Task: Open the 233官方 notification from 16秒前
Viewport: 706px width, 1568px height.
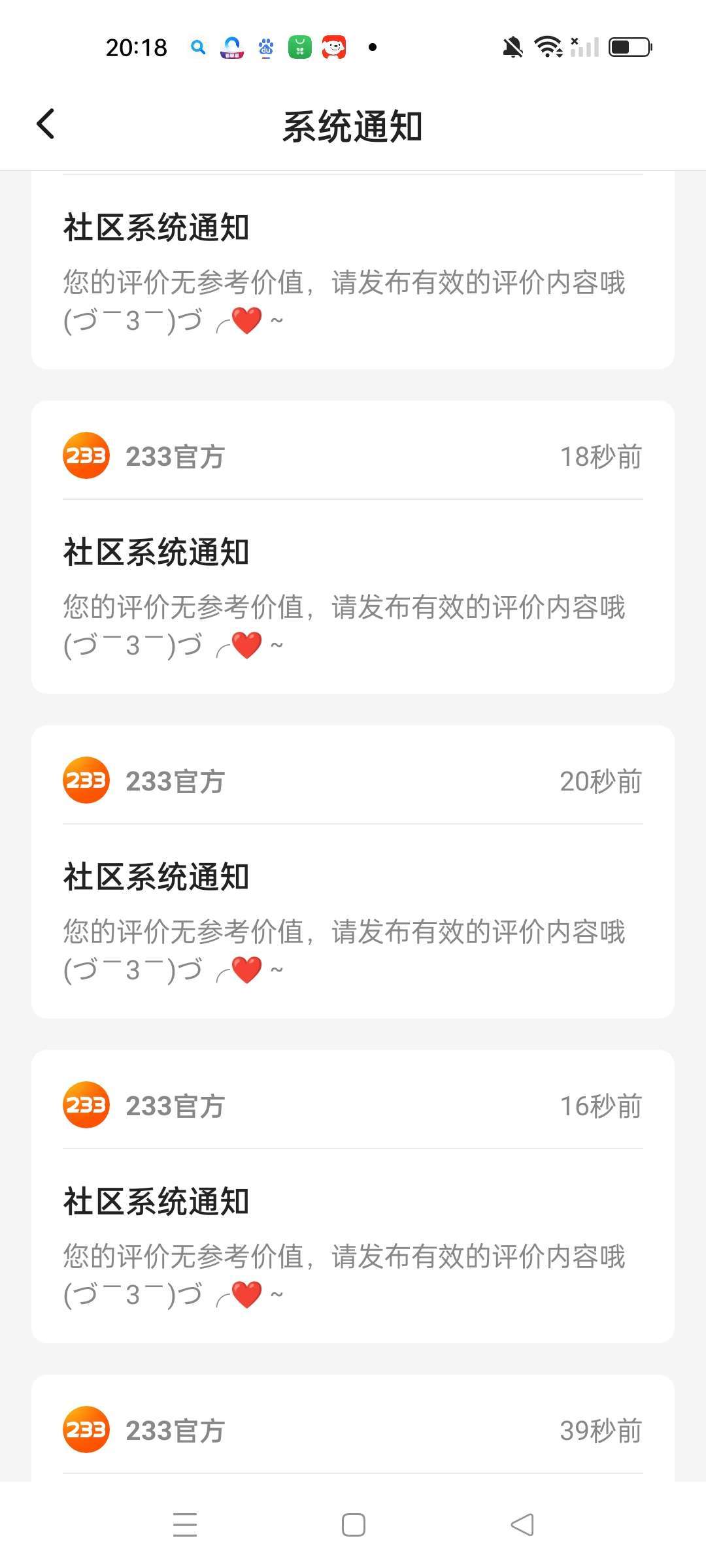Action: coord(353,1197)
